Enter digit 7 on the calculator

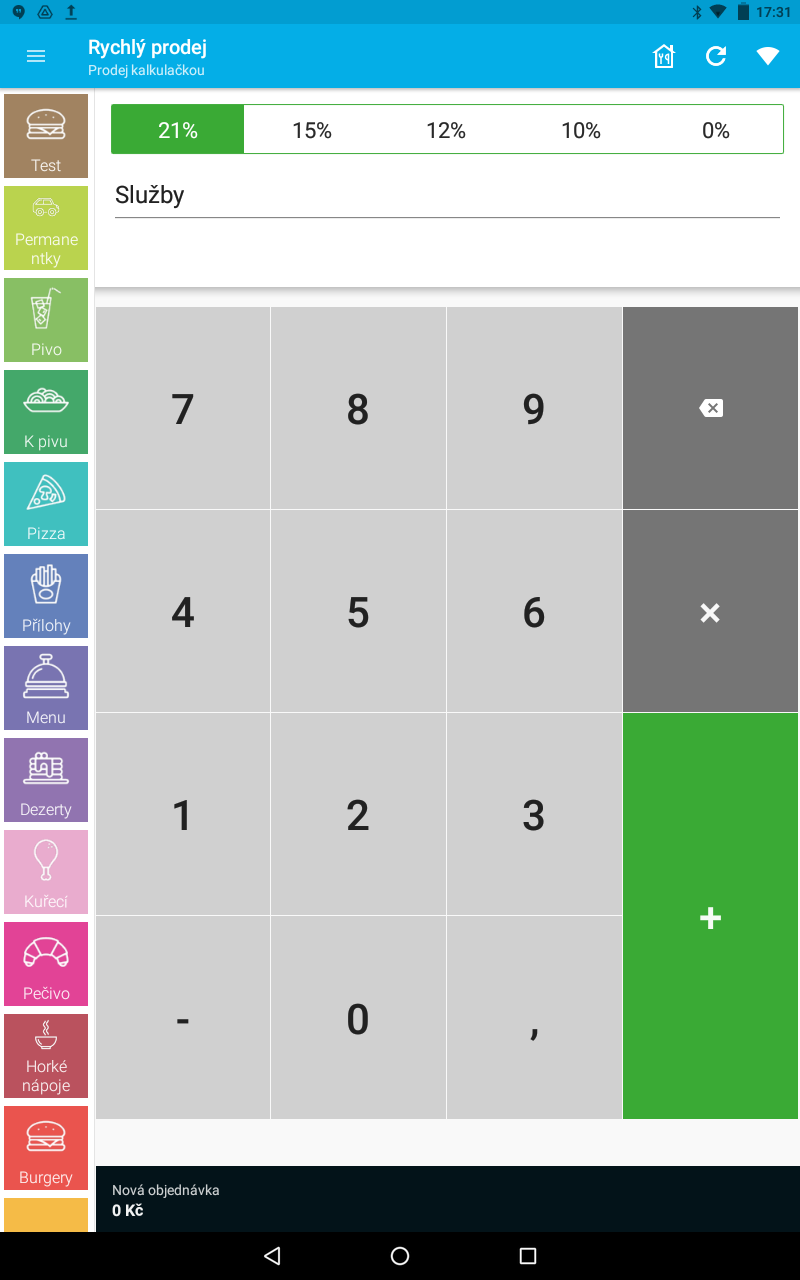pos(183,408)
